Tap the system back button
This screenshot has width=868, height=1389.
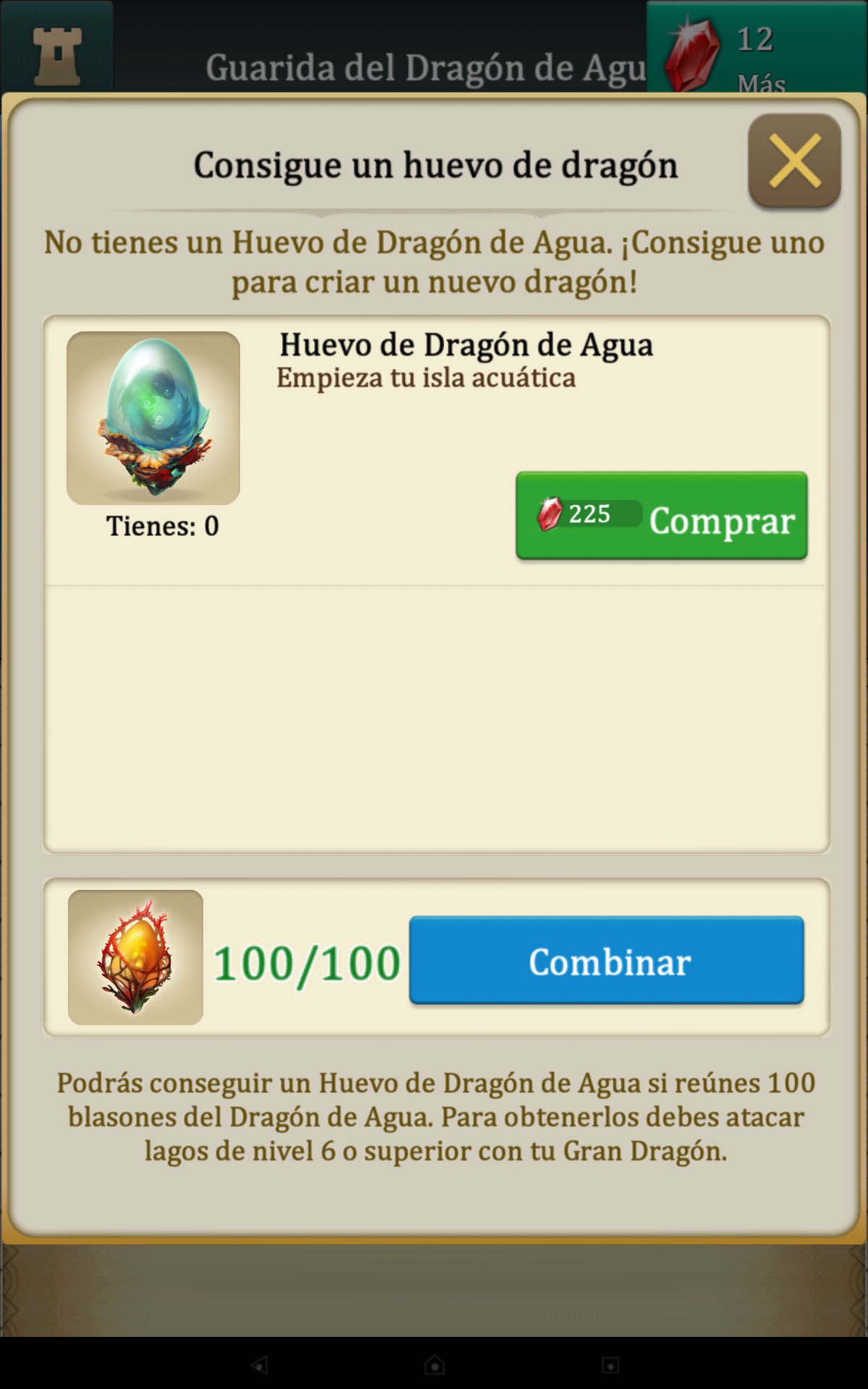pos(260,1364)
